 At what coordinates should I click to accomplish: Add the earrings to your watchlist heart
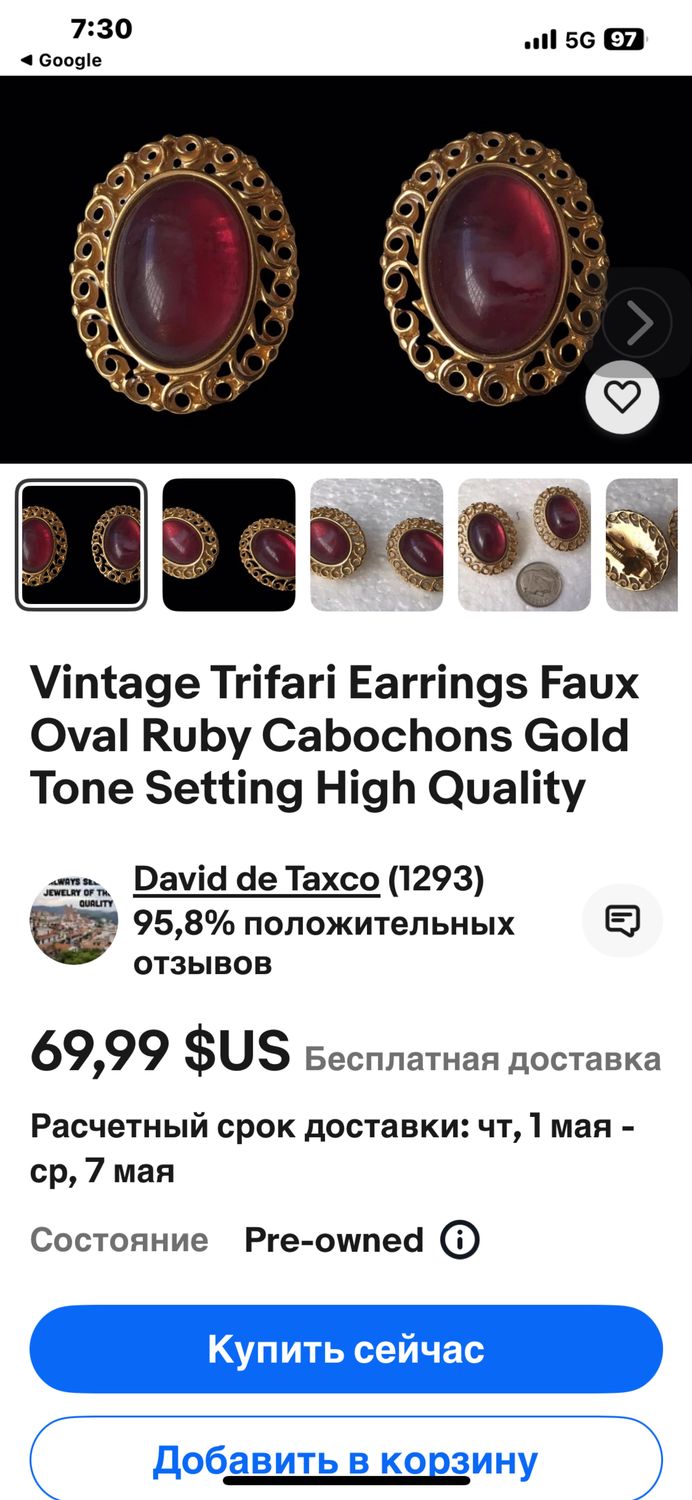tap(622, 398)
